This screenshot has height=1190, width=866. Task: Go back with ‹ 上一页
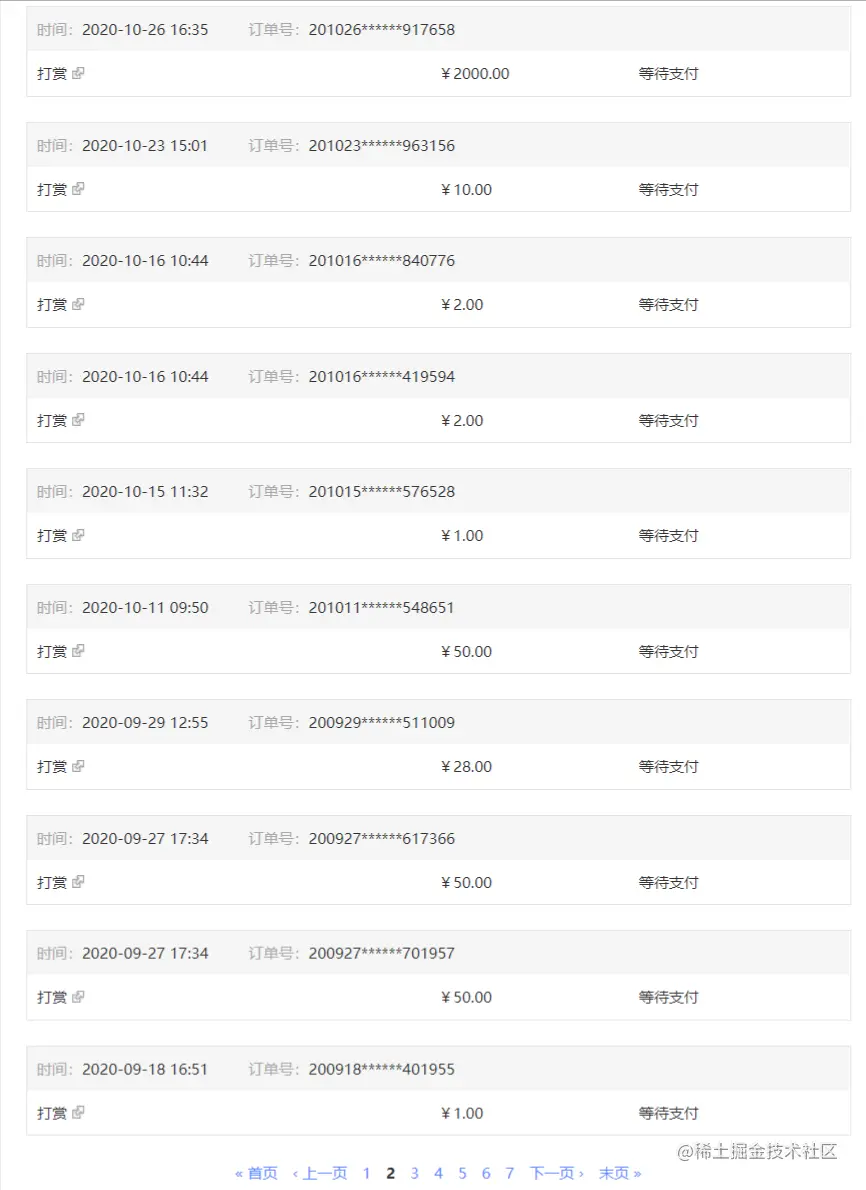pos(320,1173)
